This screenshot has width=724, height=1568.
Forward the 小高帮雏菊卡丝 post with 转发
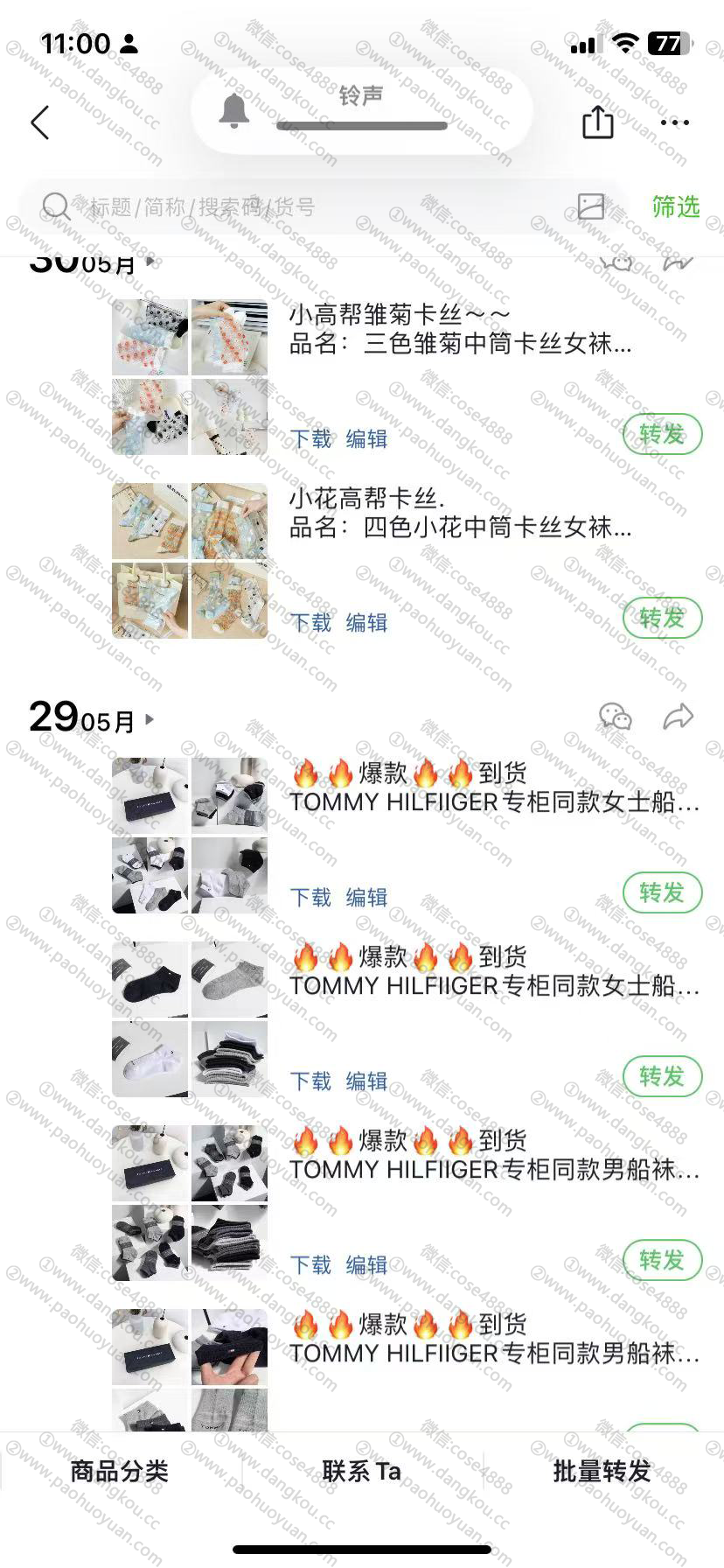[x=662, y=434]
